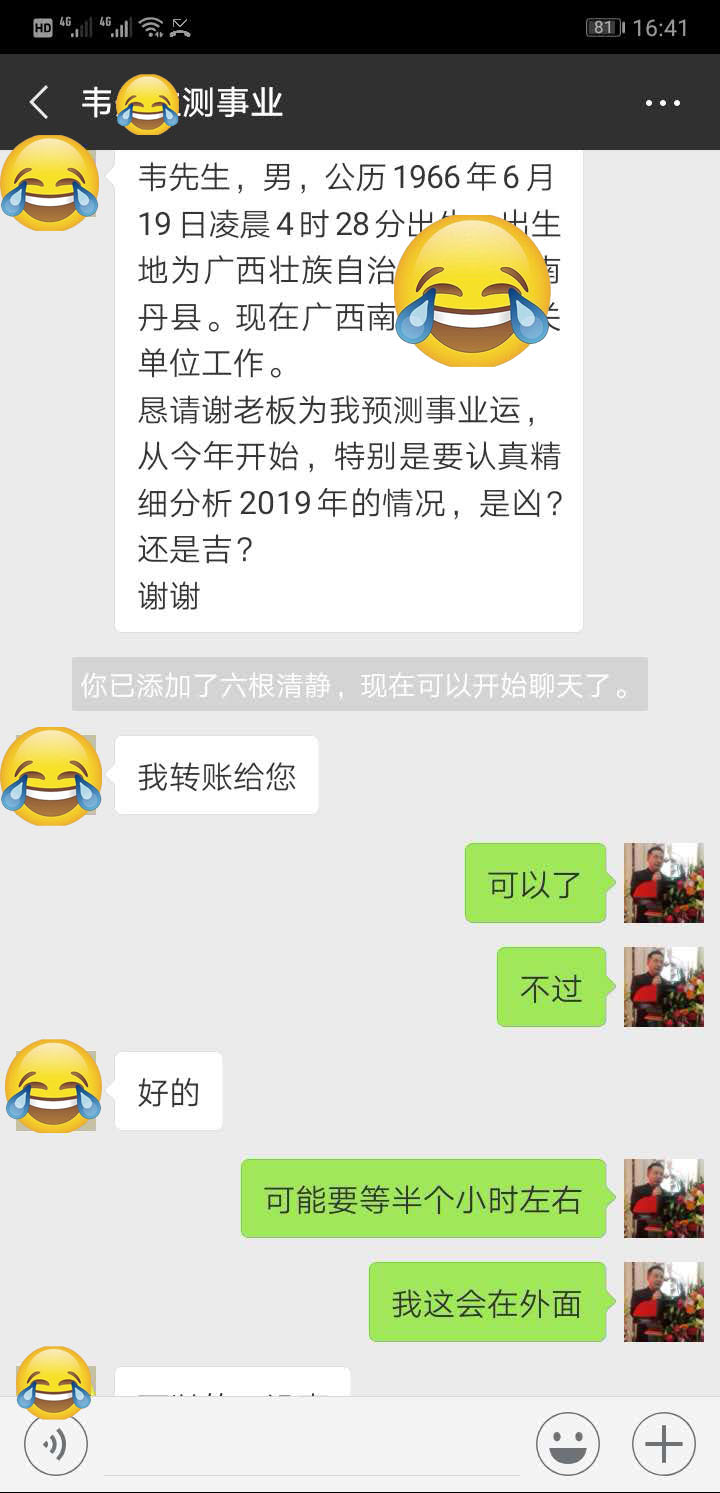Open my avatar beside 可以了
Viewport: 720px width, 1493px height.
coord(663,883)
